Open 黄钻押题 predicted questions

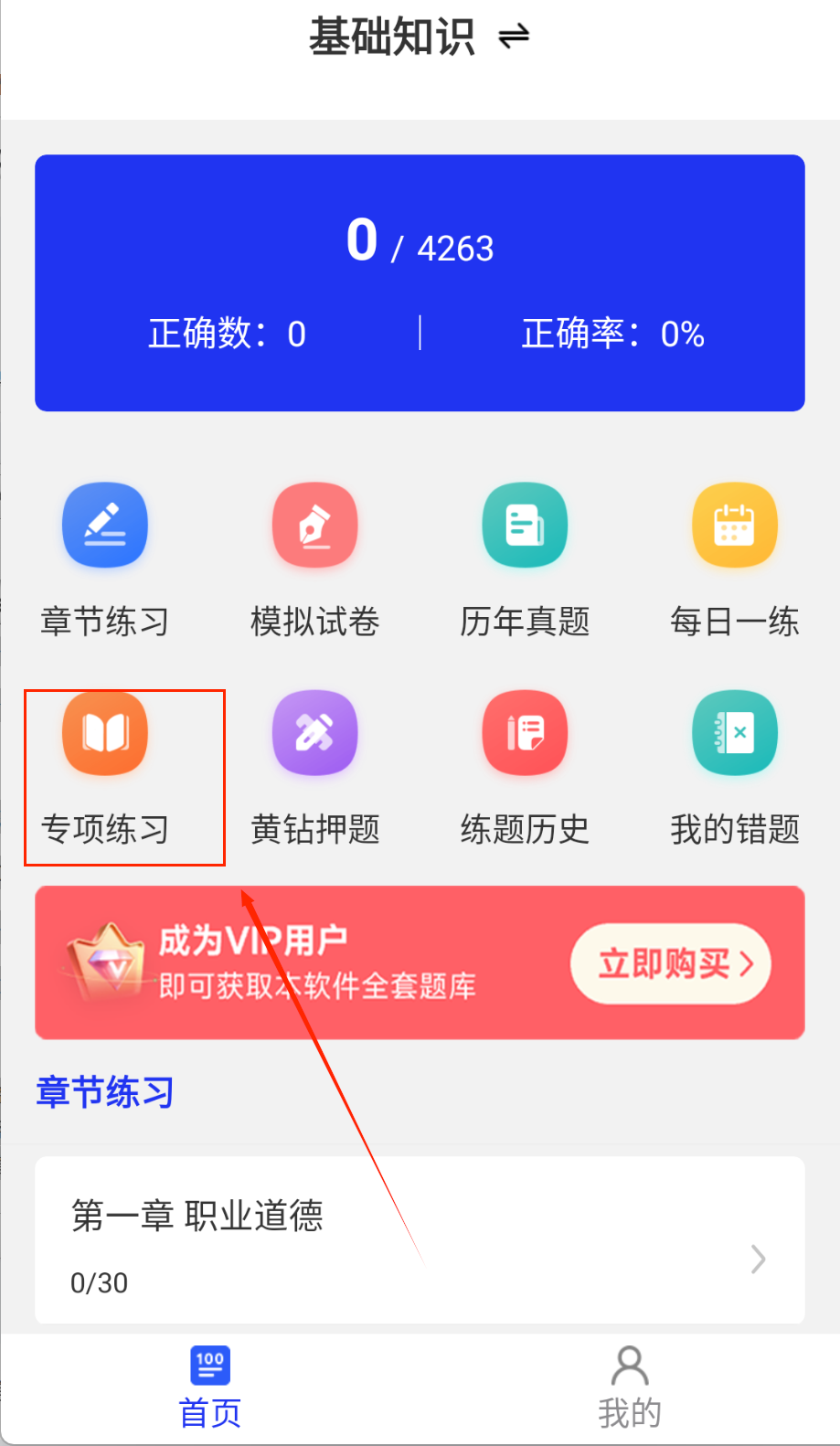(314, 734)
